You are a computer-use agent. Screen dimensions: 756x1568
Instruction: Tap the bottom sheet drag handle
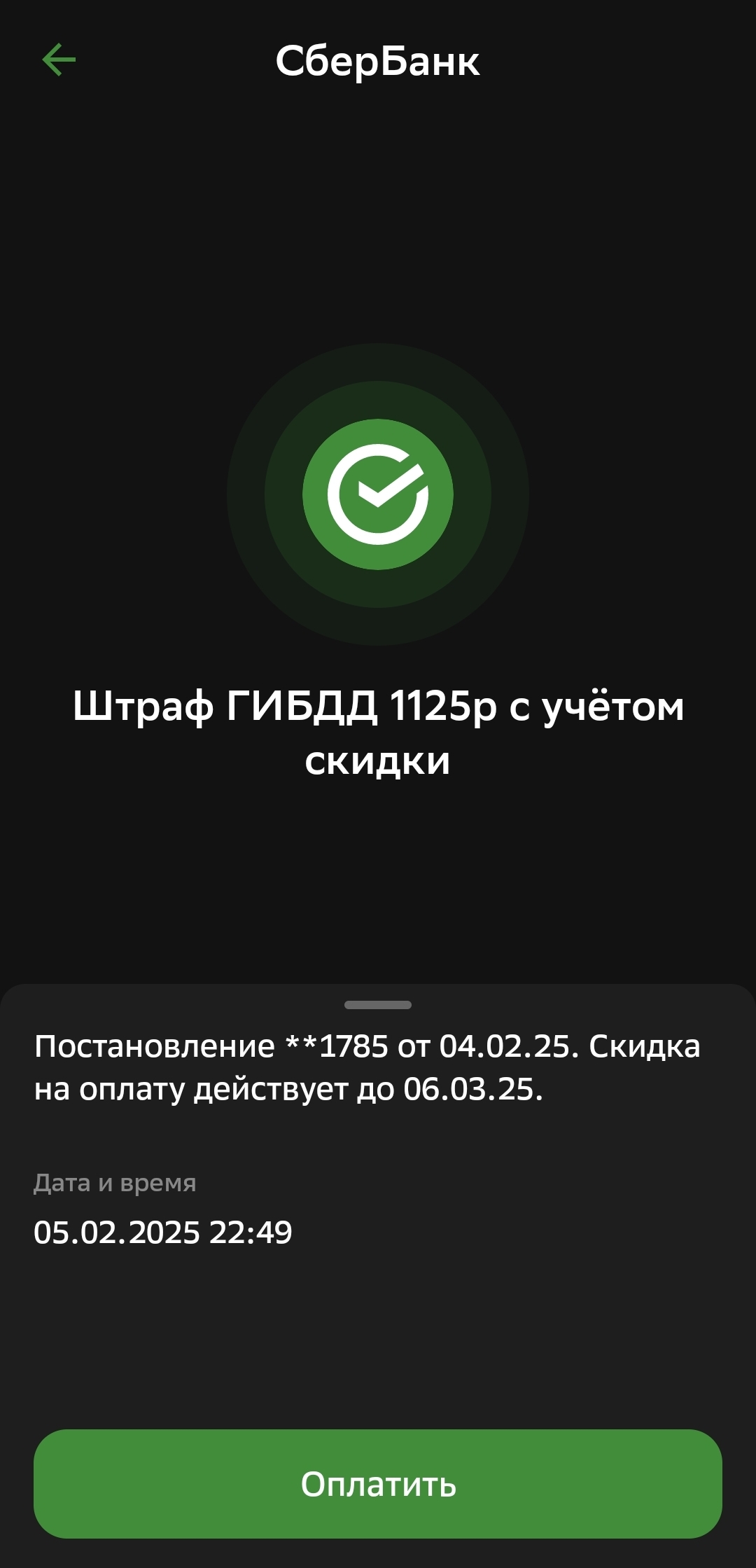tap(378, 1004)
